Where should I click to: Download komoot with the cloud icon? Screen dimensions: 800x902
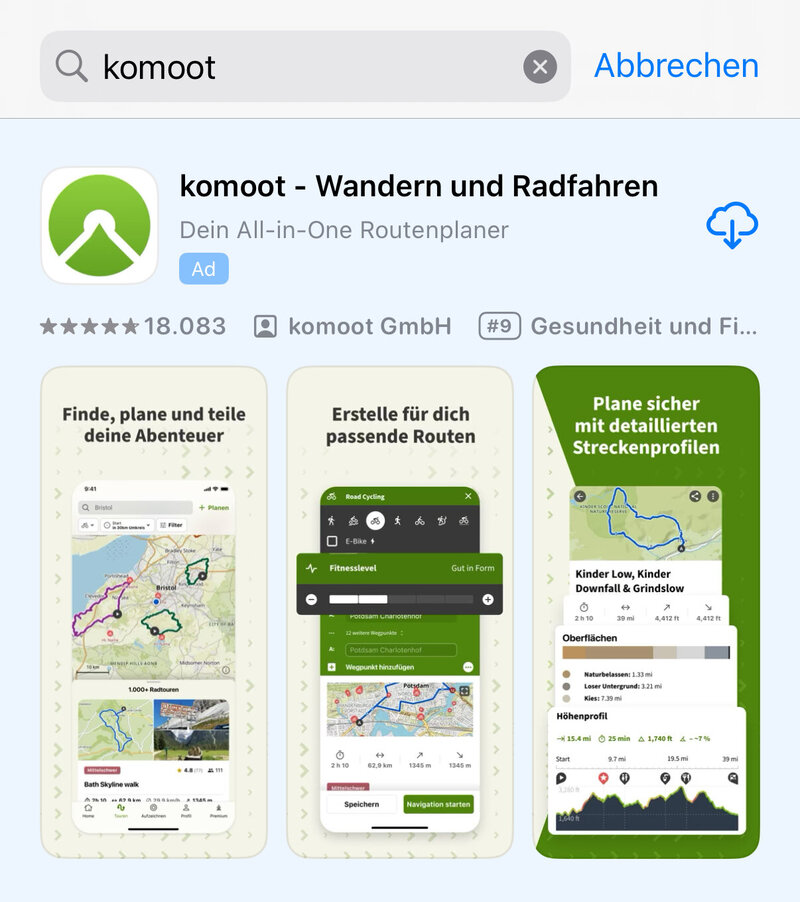[732, 226]
